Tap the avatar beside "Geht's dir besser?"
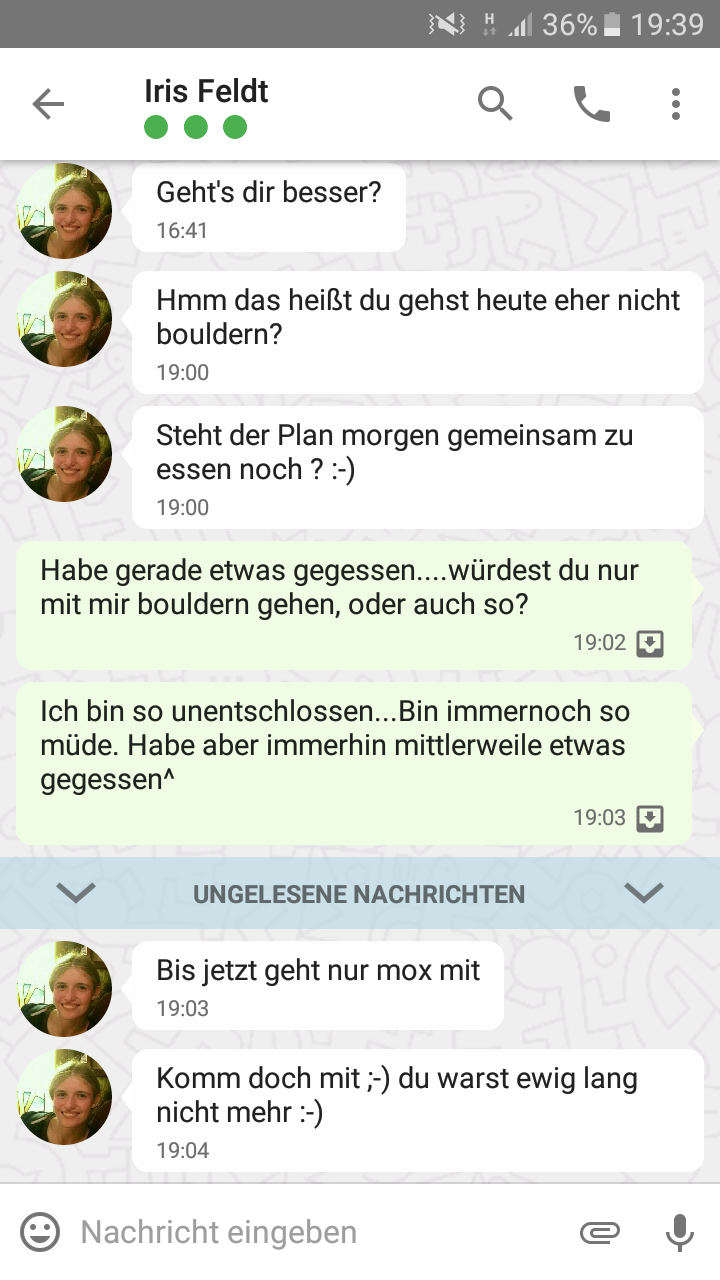The image size is (720, 1280). pyautogui.click(x=65, y=211)
